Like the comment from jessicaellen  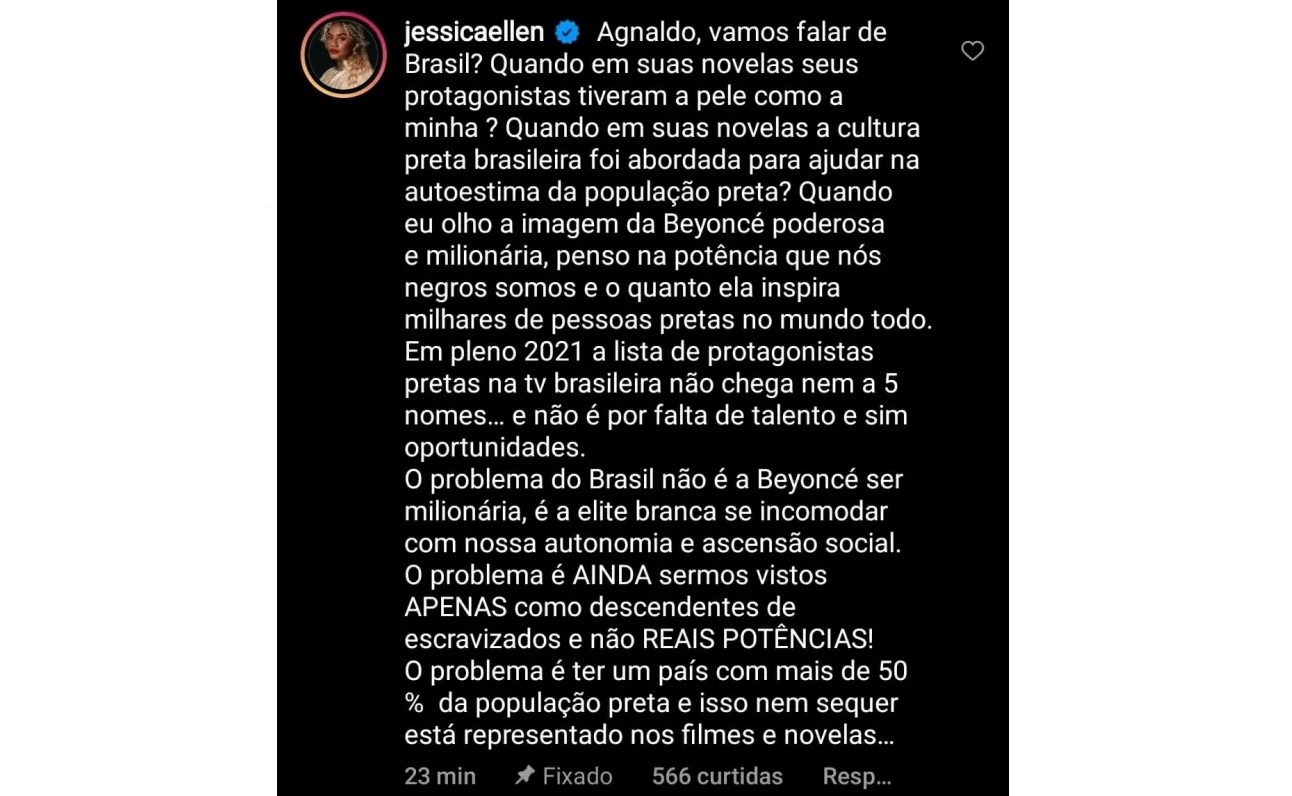[x=972, y=51]
